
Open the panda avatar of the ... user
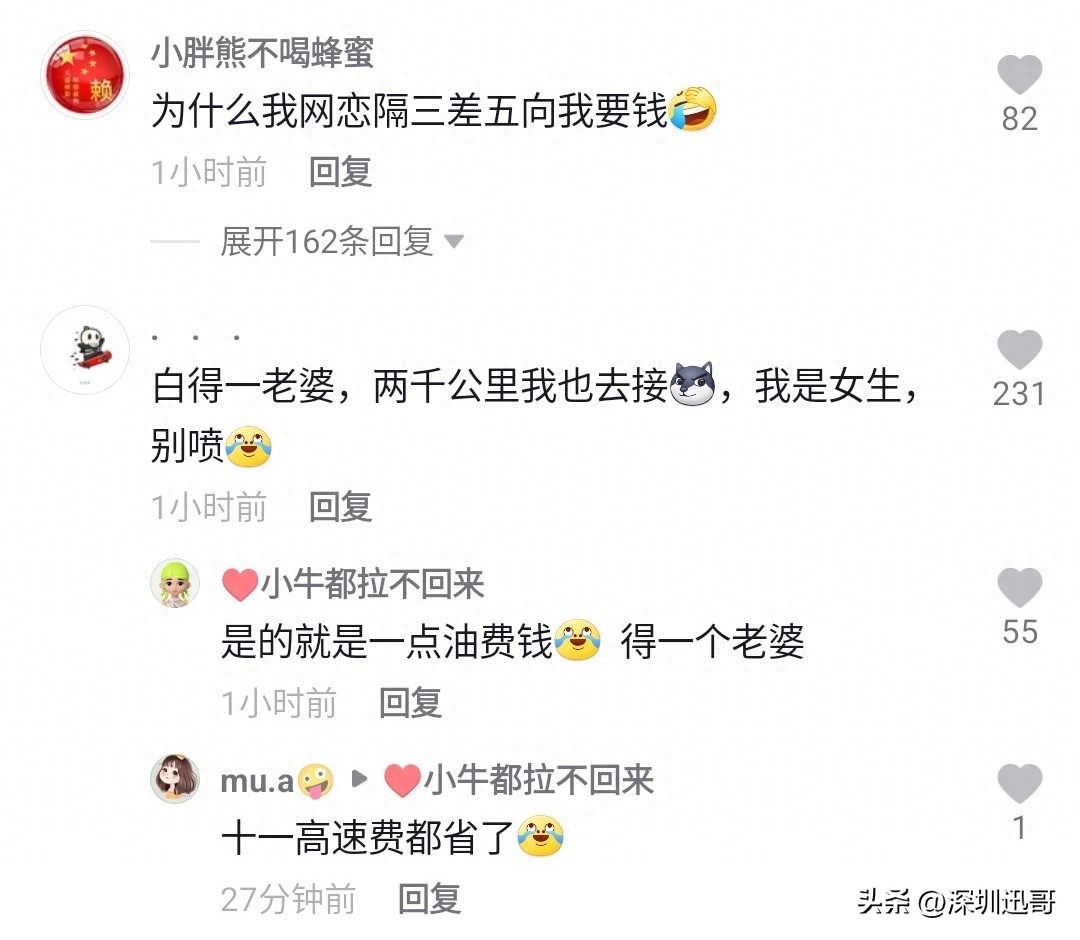tap(84, 350)
